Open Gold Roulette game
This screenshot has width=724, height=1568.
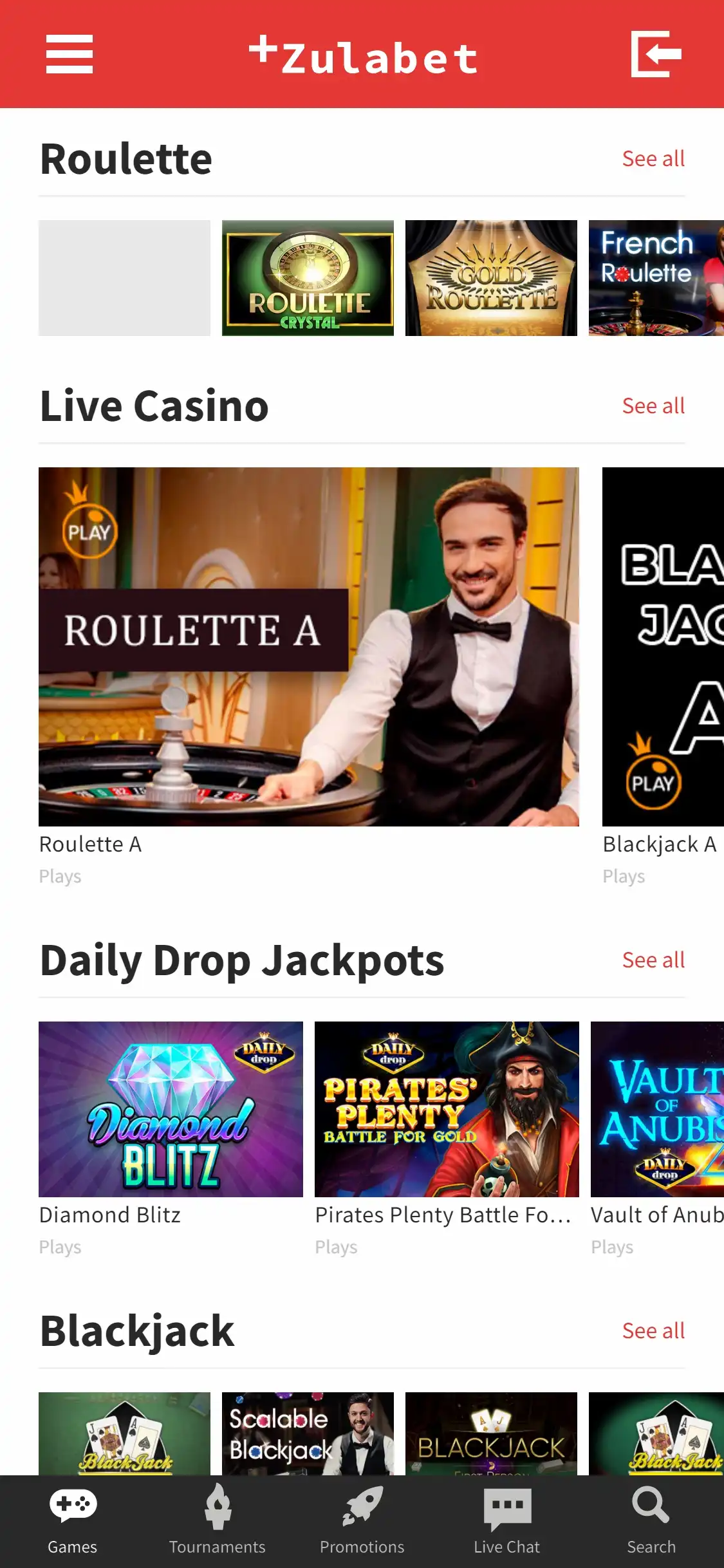(491, 278)
